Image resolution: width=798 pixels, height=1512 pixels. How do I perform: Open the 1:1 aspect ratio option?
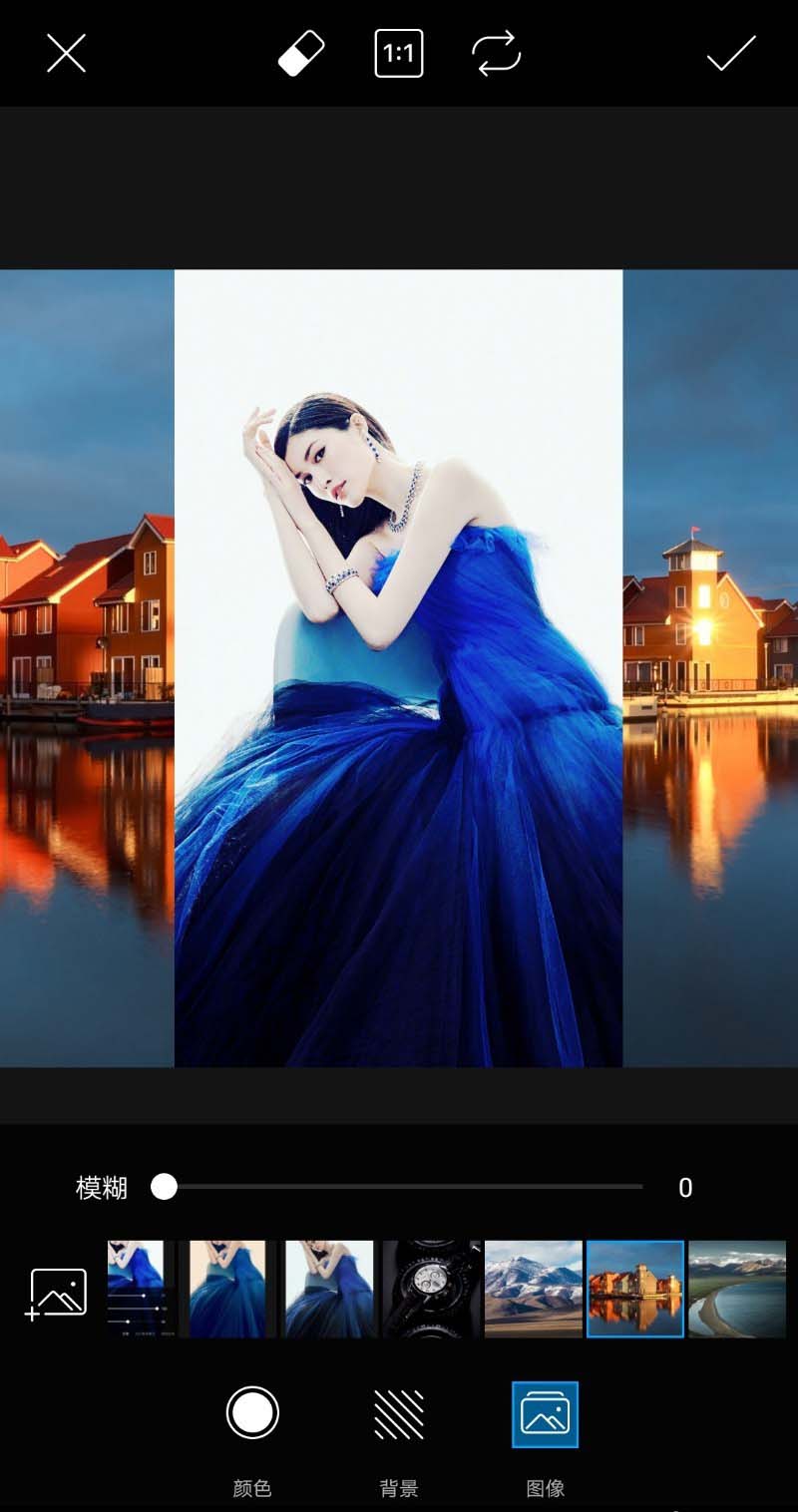coord(399,54)
